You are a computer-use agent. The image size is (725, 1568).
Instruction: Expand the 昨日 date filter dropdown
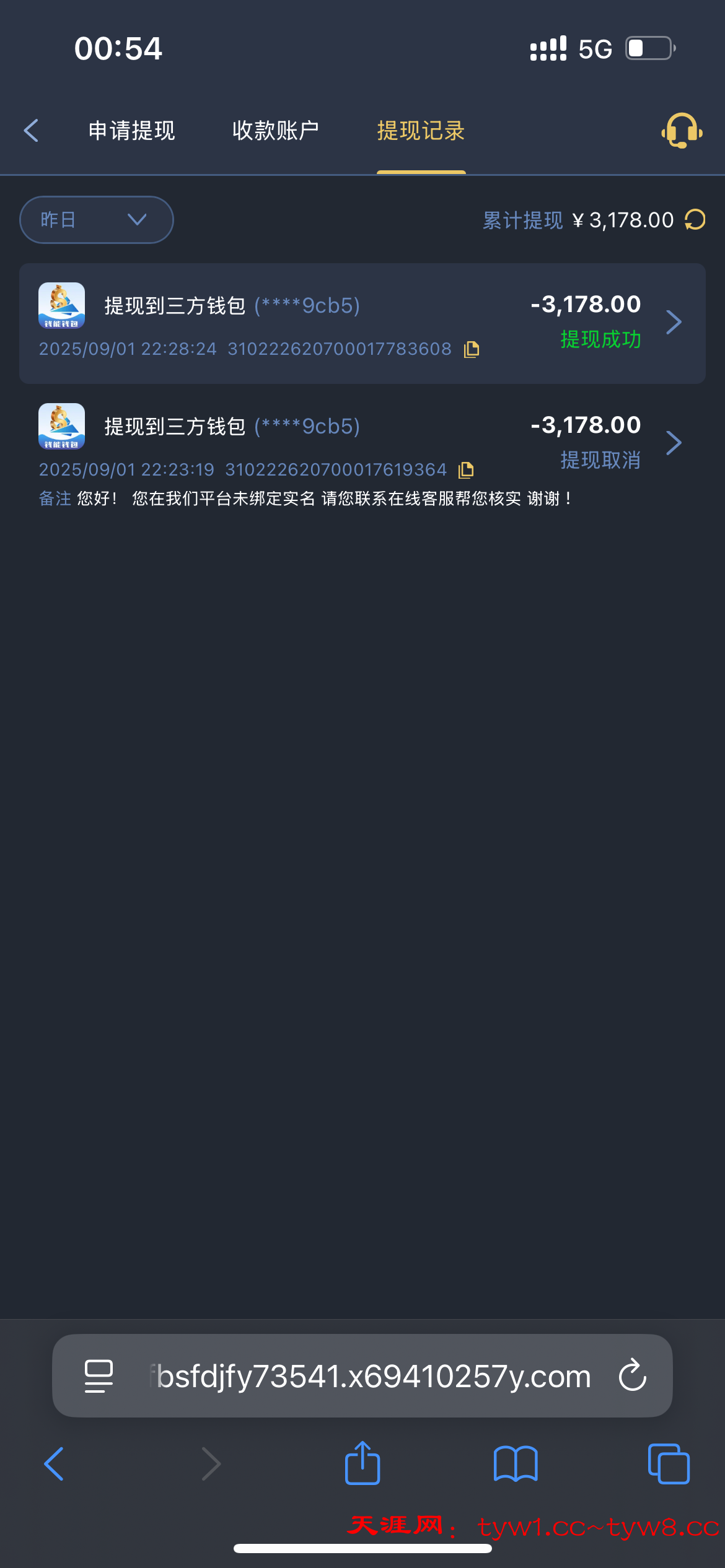pos(97,220)
